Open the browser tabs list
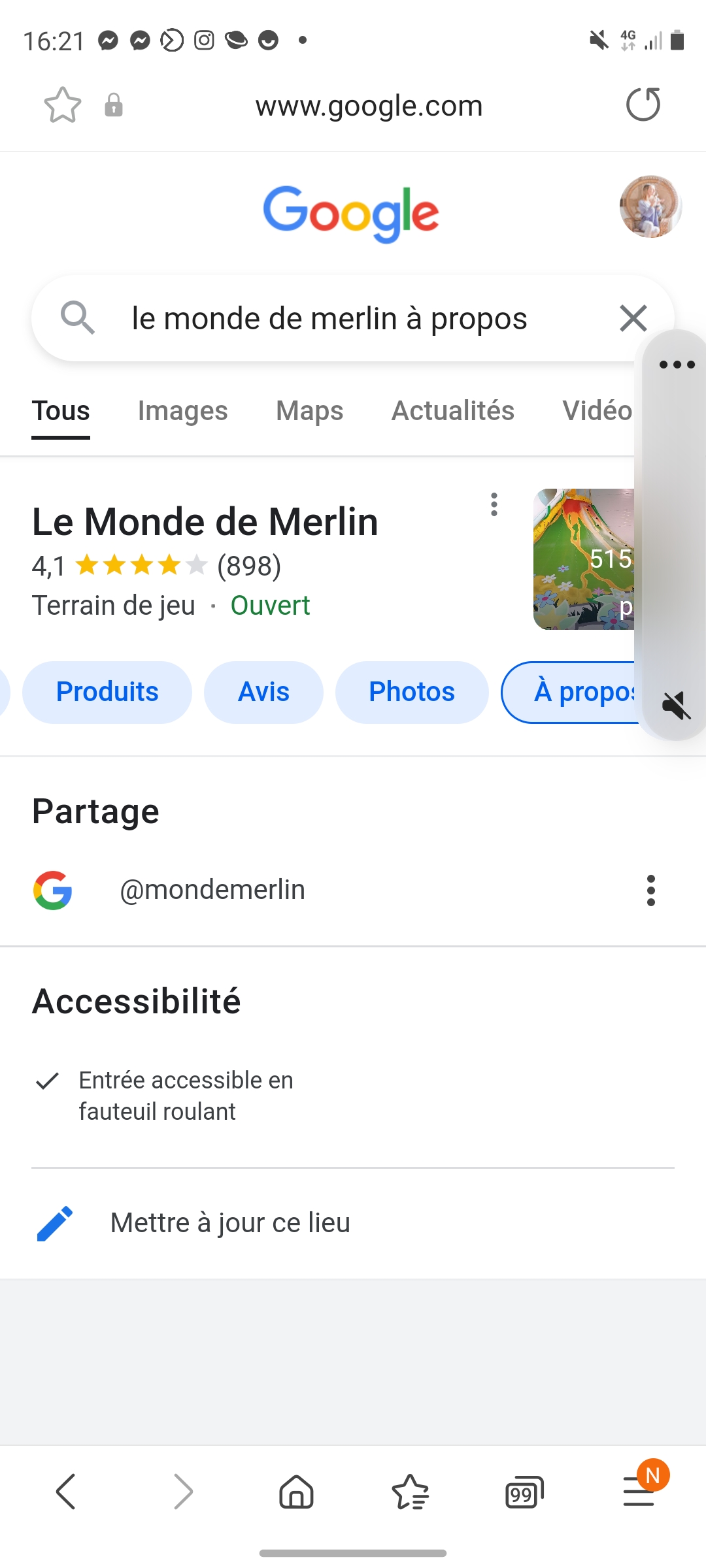The image size is (706, 1568). click(524, 1492)
